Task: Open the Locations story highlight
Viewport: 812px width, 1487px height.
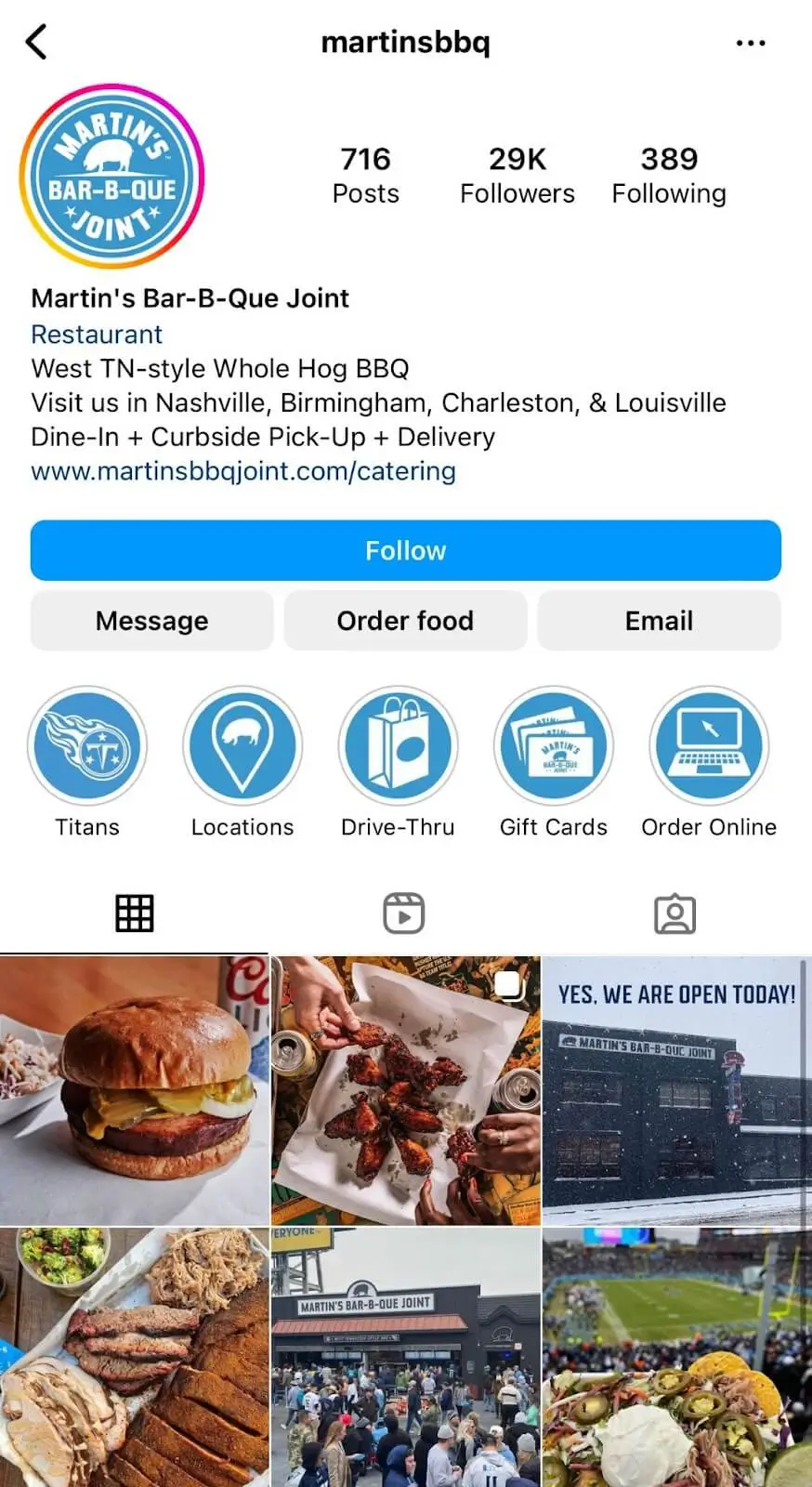Action: (242, 746)
